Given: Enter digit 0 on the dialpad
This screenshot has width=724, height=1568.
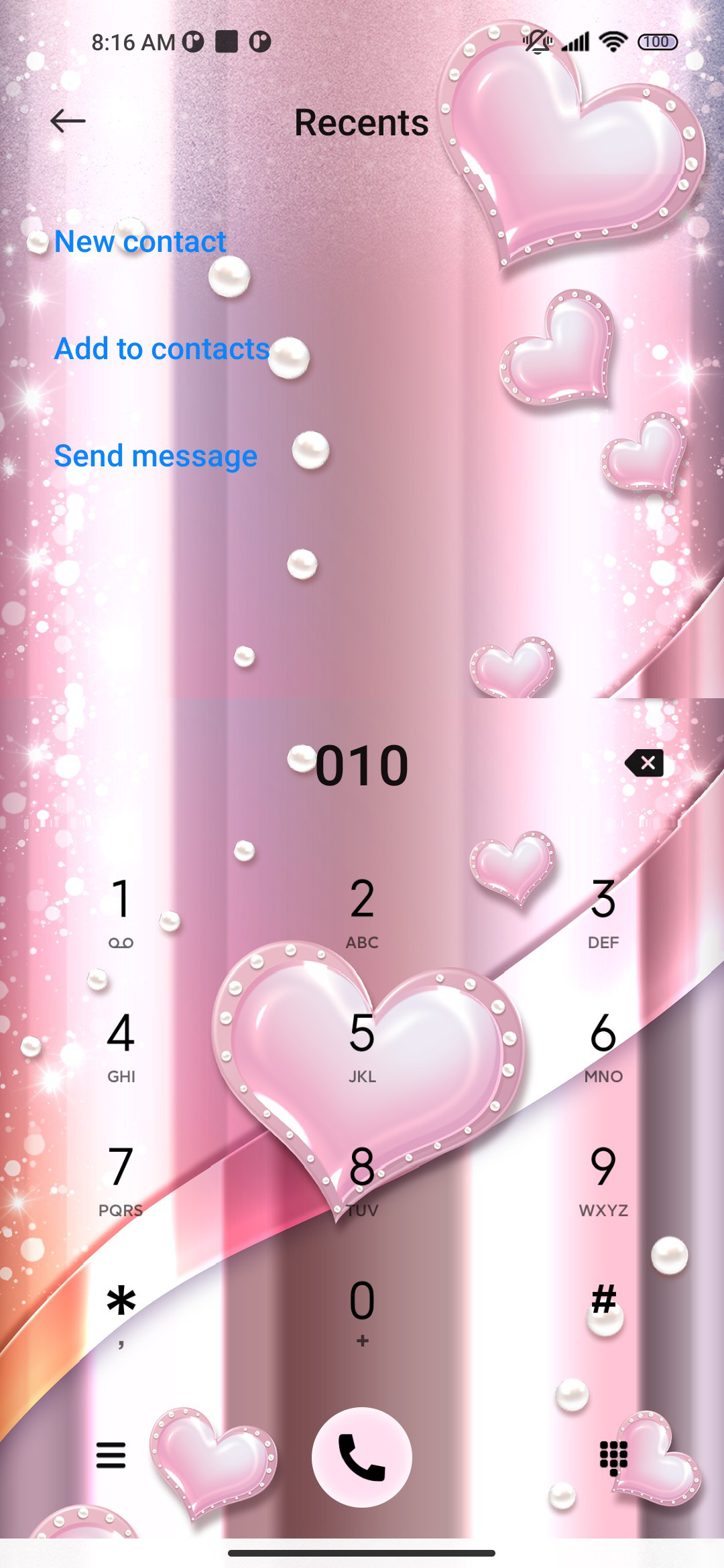Looking at the screenshot, I should click(362, 1315).
